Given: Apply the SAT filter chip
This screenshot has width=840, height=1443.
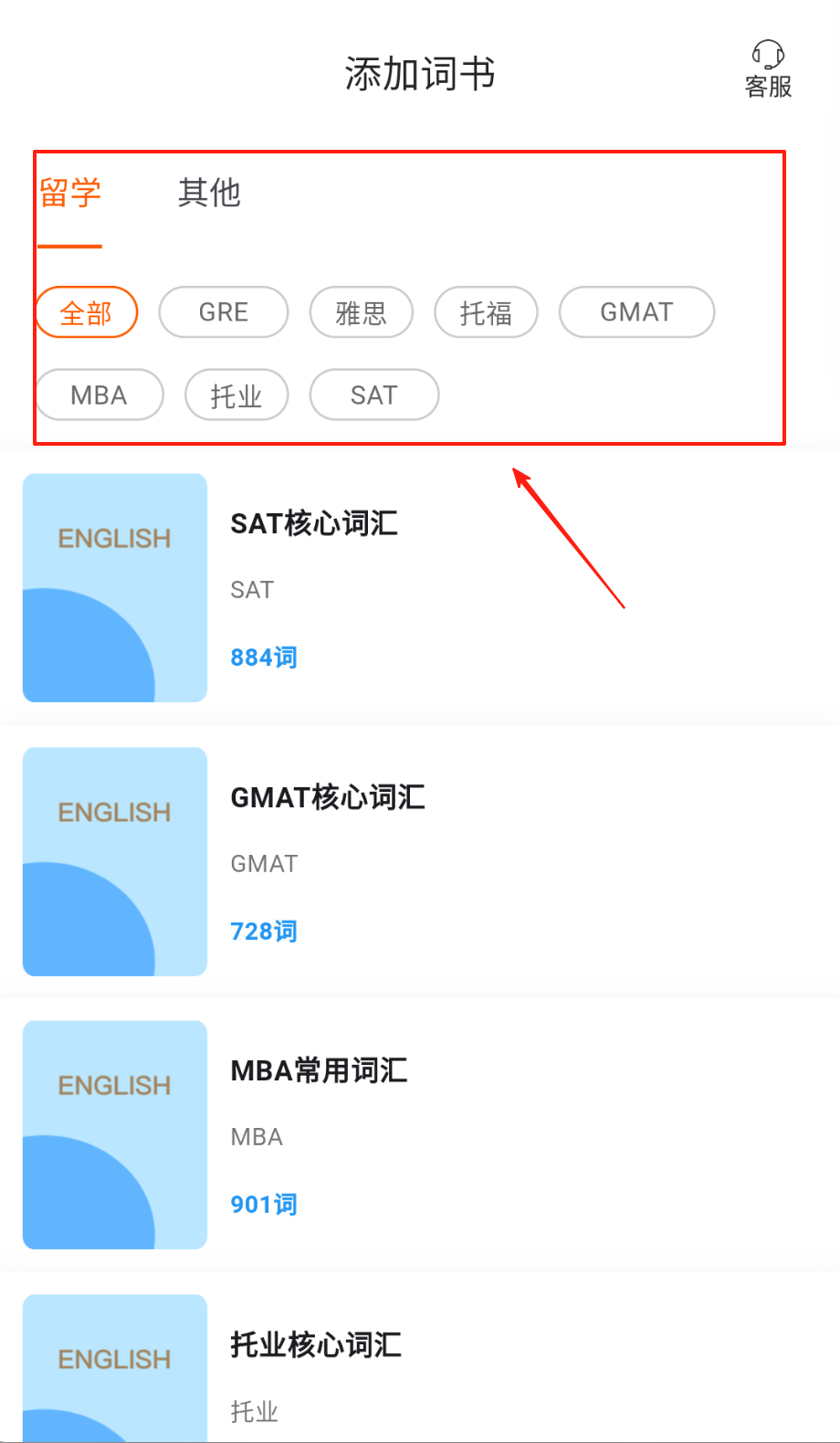Looking at the screenshot, I should pyautogui.click(x=374, y=395).
